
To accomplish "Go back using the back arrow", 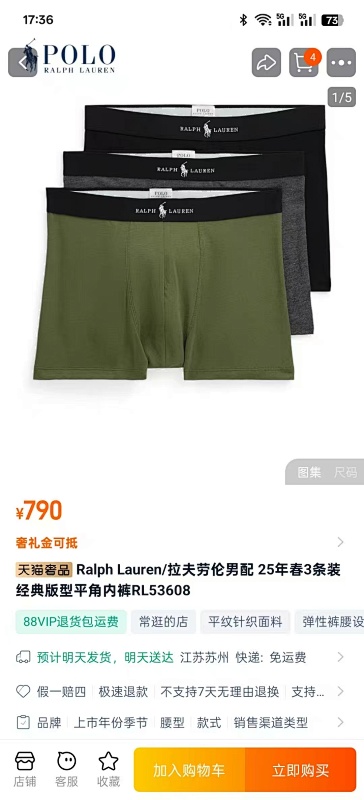I will pos(22,63).
